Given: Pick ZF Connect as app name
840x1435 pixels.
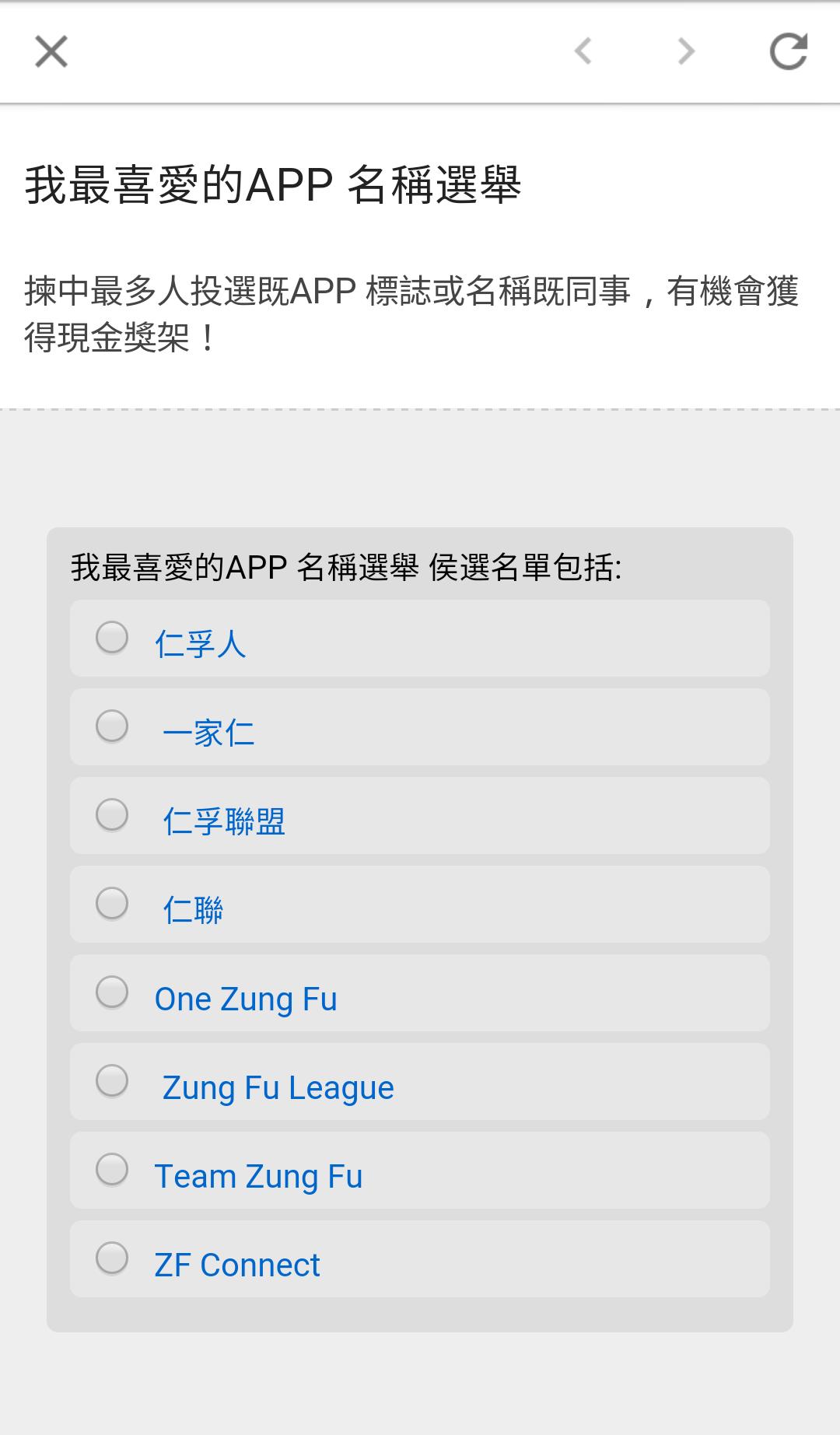Looking at the screenshot, I should [112, 1258].
